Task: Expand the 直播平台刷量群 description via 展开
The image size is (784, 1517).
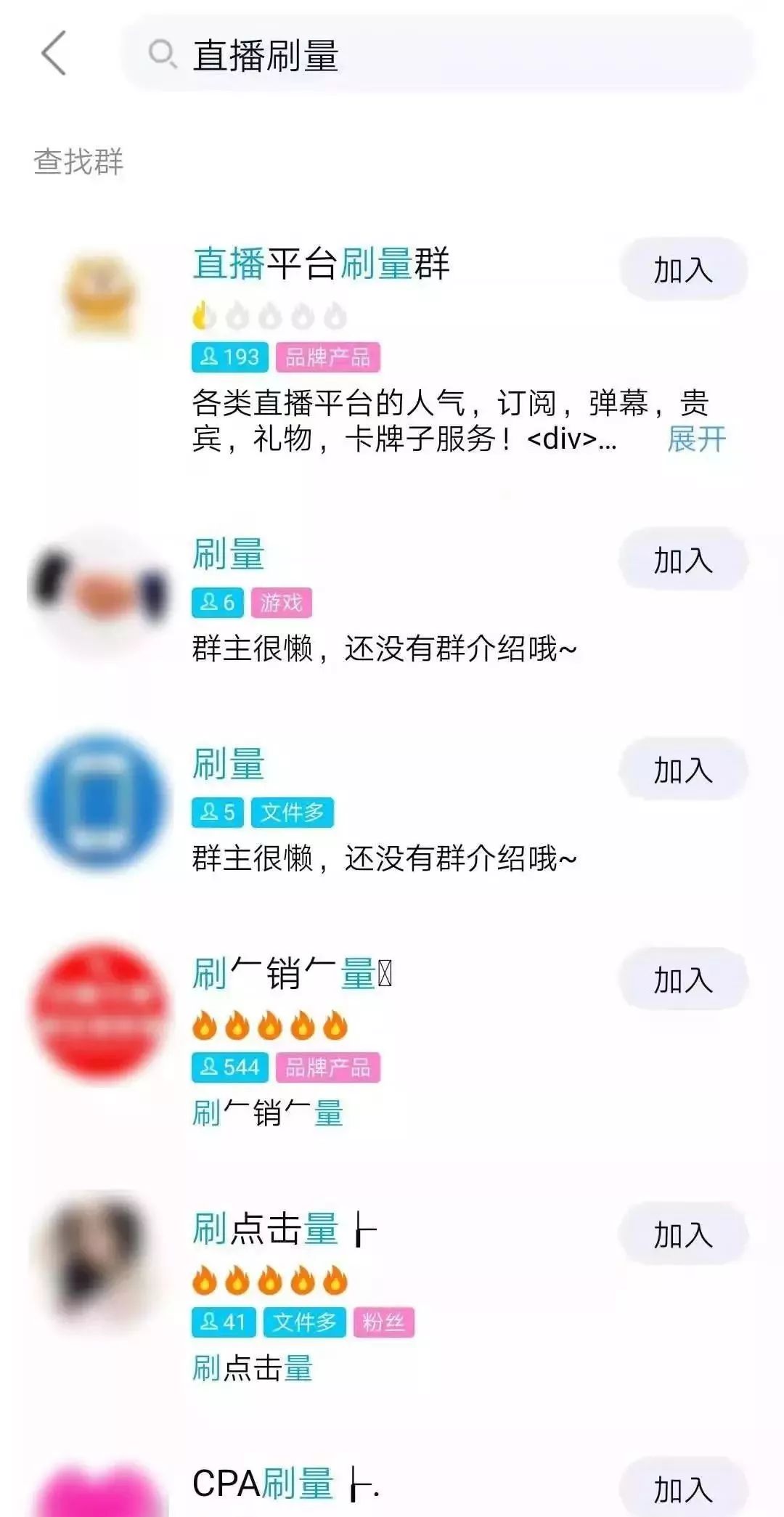Action: 696,439
